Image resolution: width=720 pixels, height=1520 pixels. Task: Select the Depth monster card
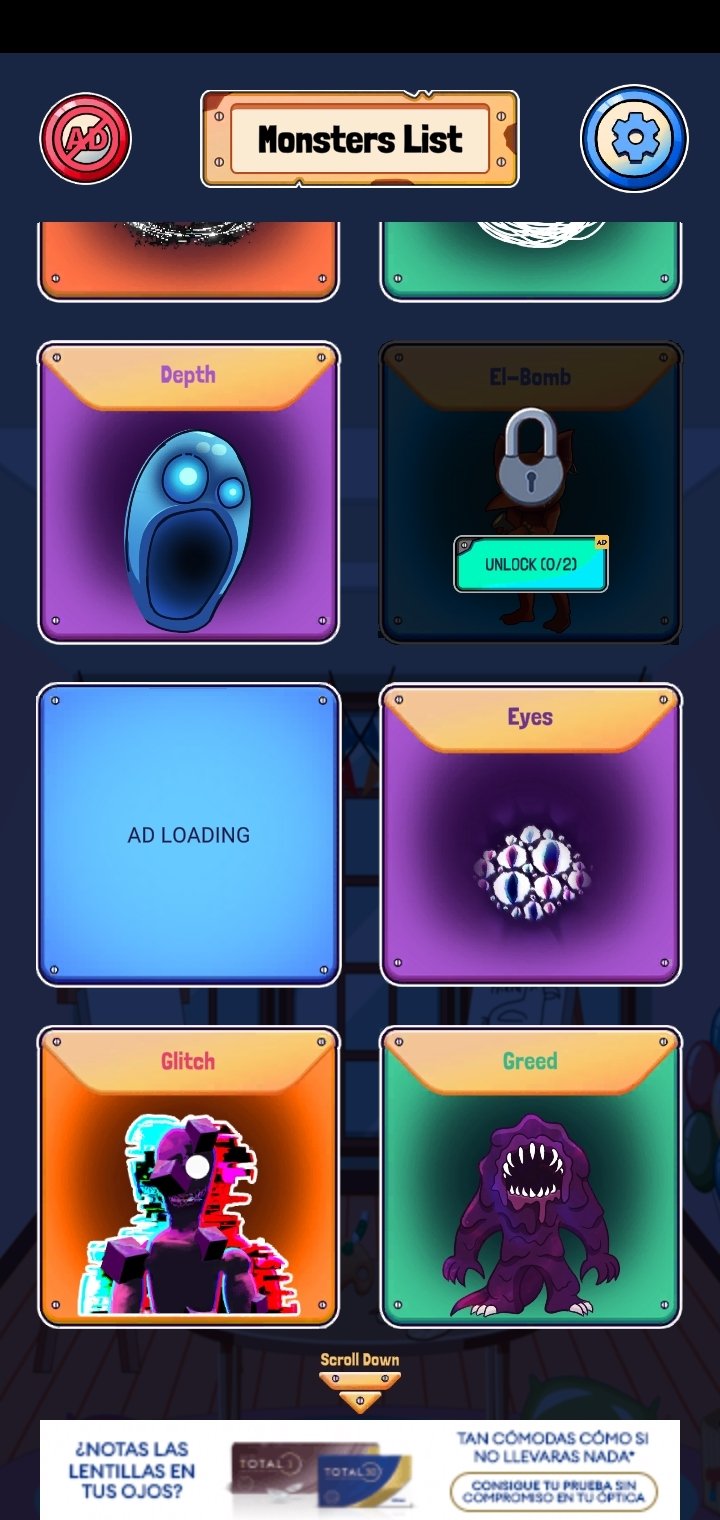coord(188,492)
